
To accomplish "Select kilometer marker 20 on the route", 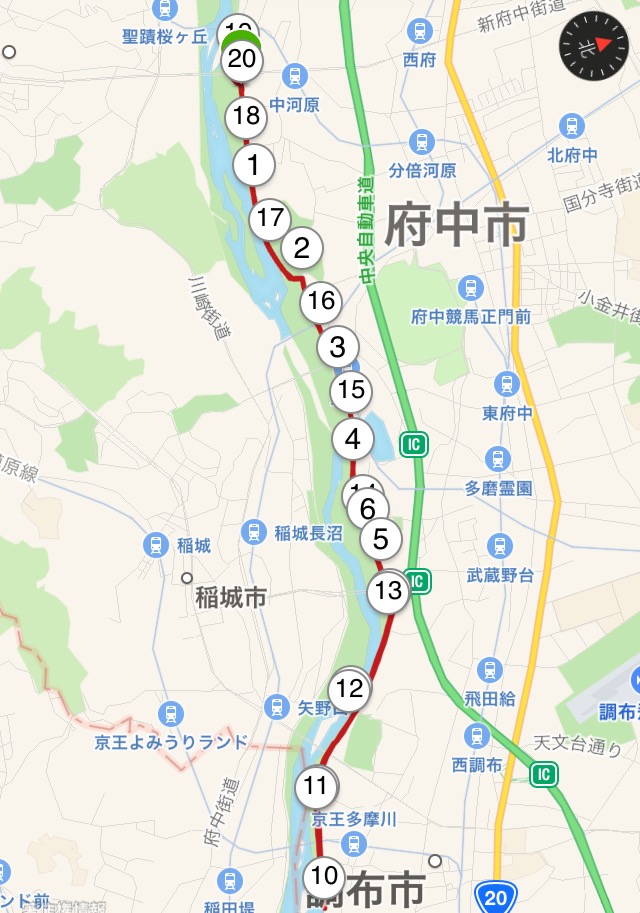I will point(241,58).
